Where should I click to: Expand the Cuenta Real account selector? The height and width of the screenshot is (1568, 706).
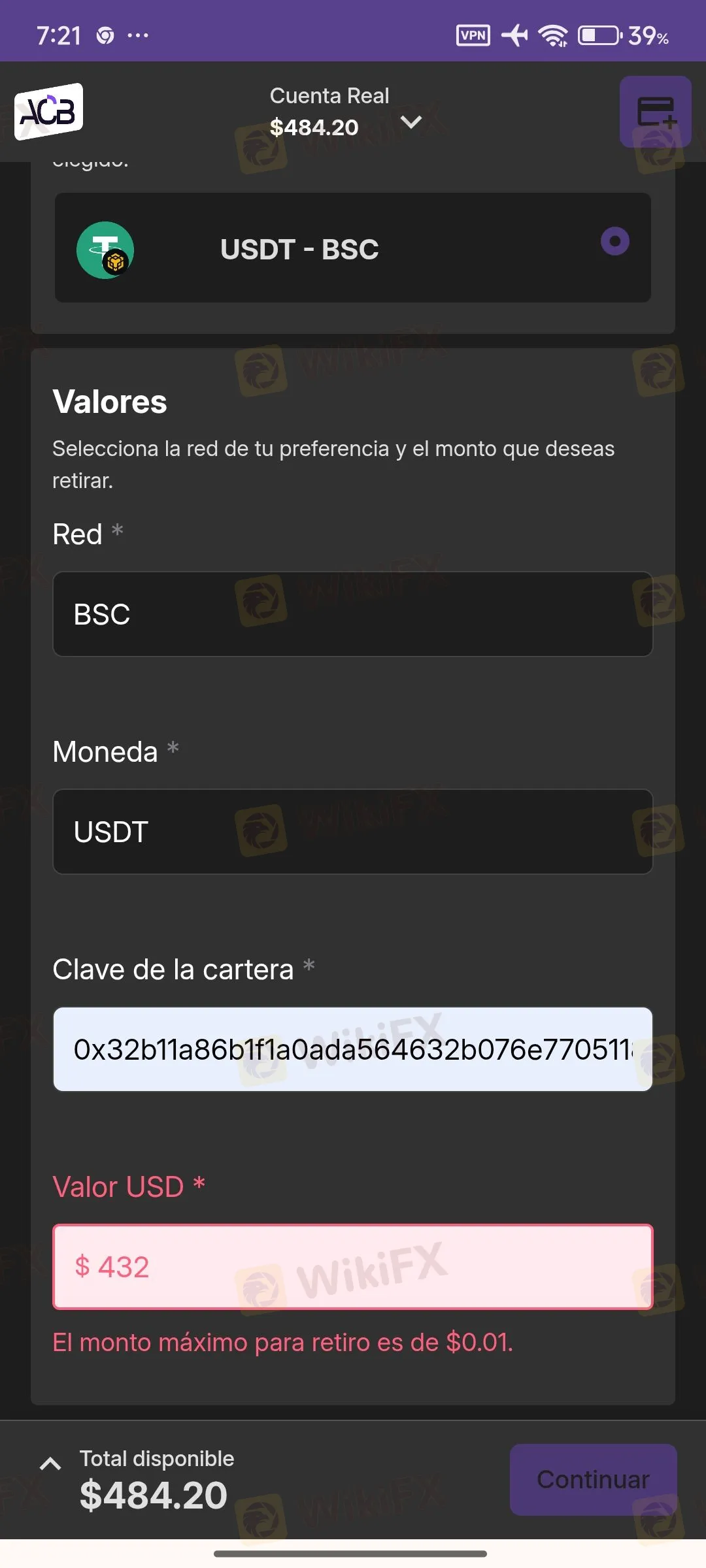click(x=411, y=122)
